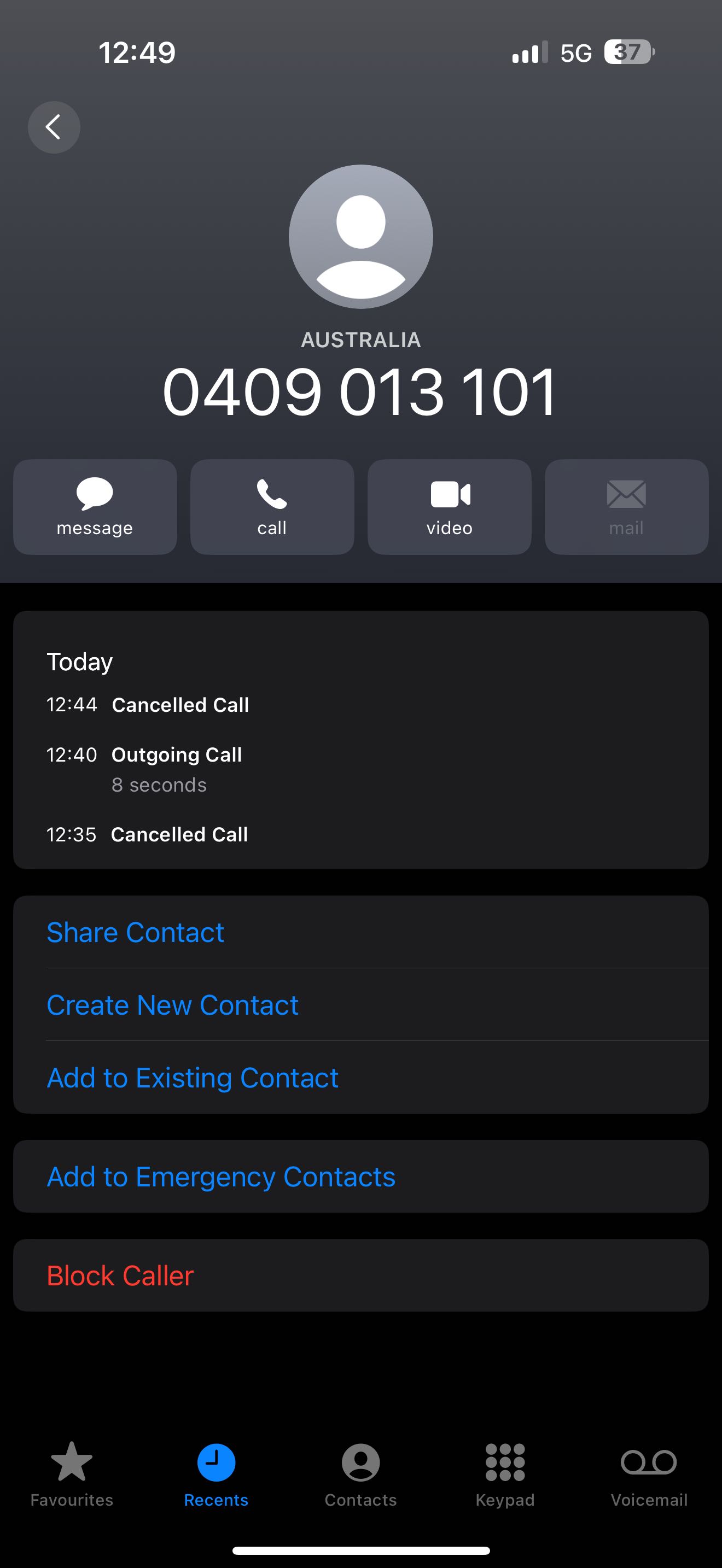Viewport: 722px width, 1568px height.
Task: Create New Contact from this number
Action: pos(172,1005)
